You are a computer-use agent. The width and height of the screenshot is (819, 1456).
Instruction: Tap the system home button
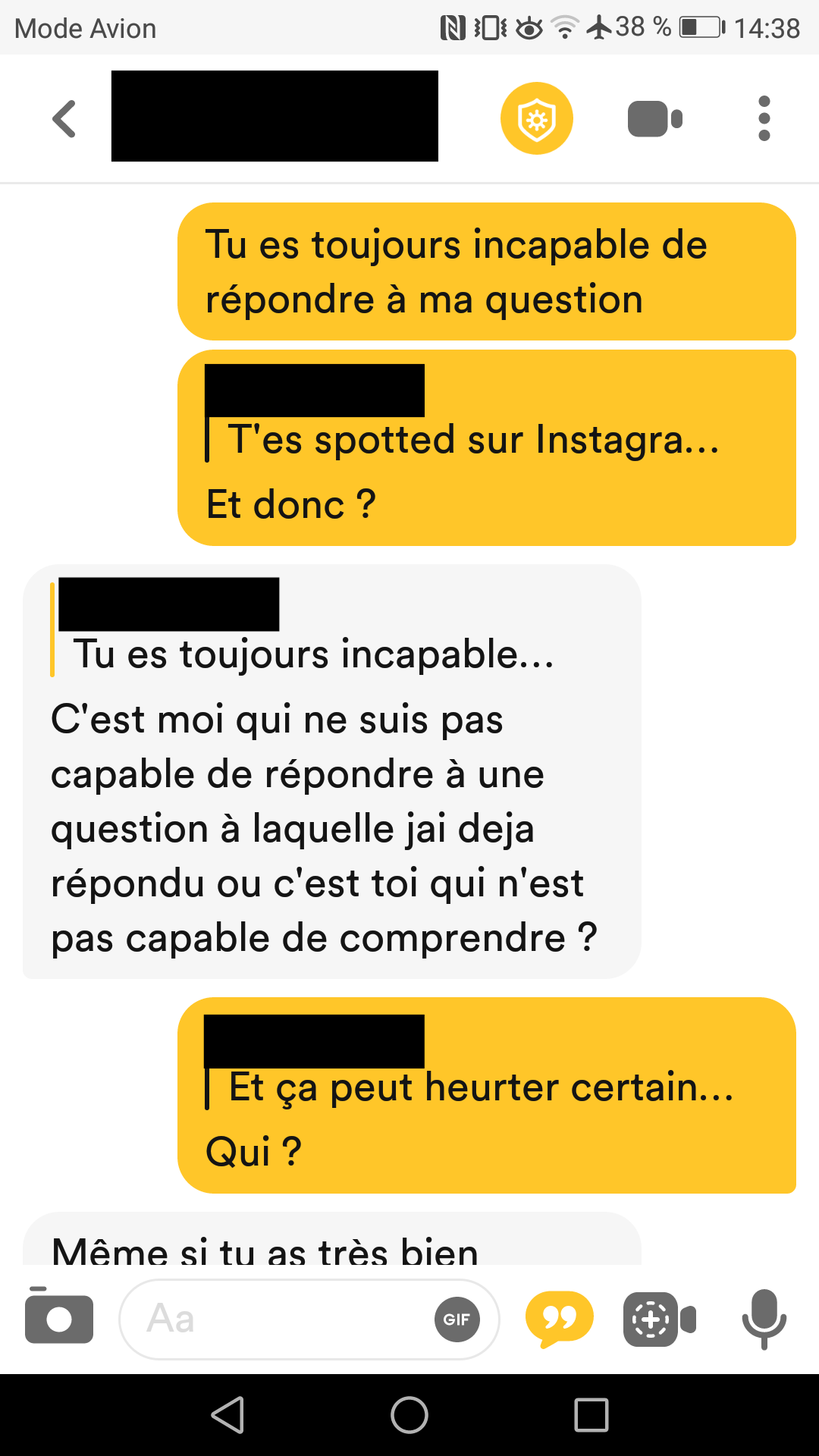click(x=409, y=1415)
